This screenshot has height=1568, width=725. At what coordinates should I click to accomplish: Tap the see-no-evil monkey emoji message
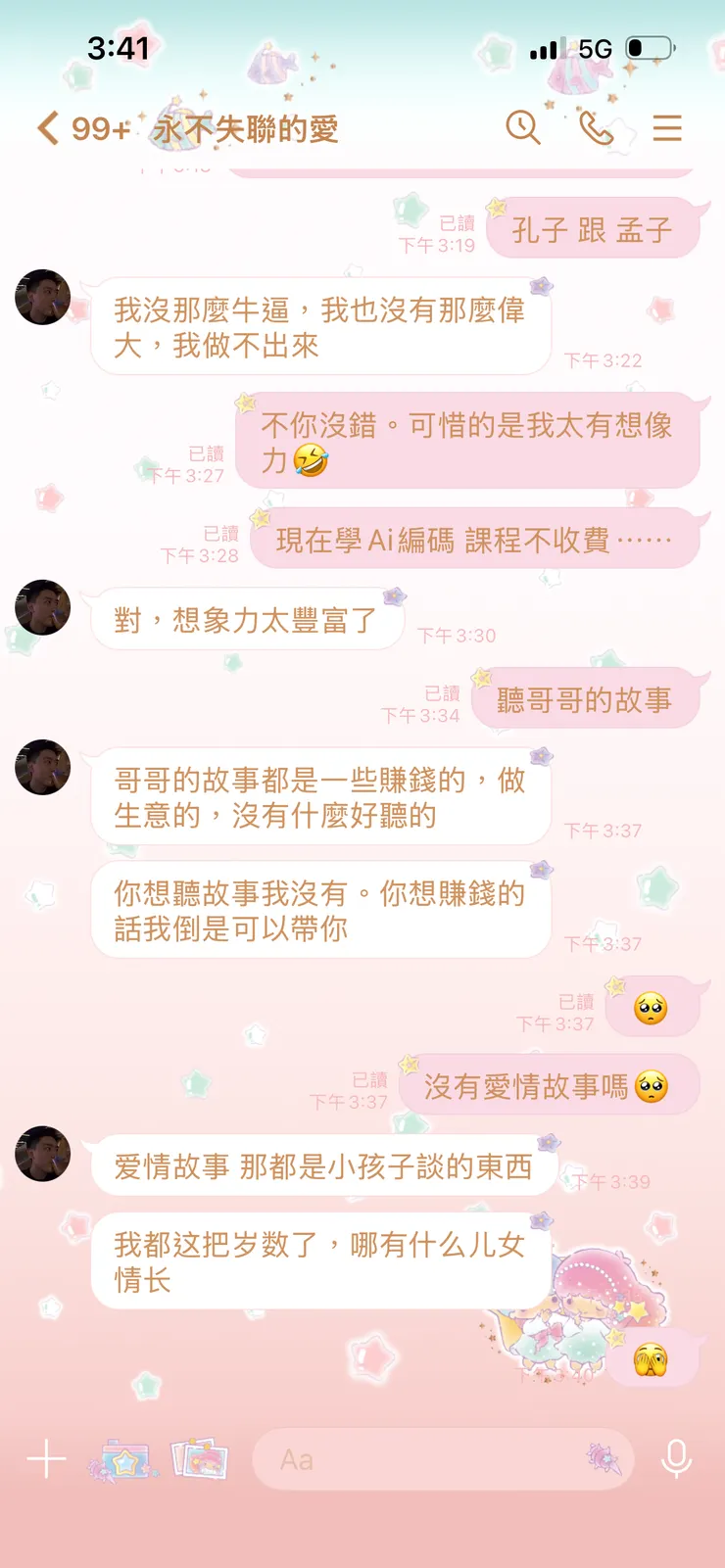pyautogui.click(x=653, y=1360)
